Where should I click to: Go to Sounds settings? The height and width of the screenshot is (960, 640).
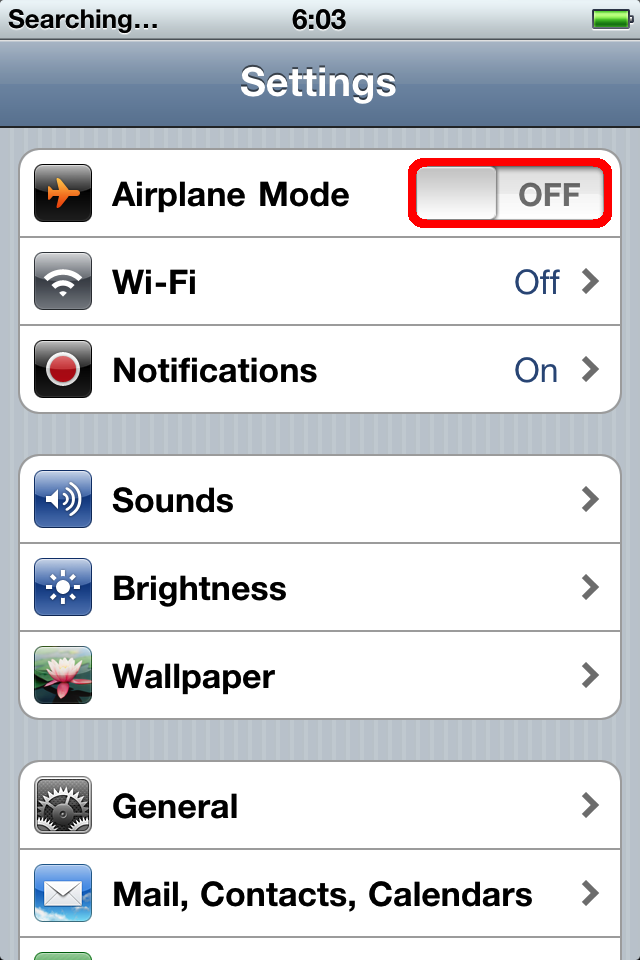click(320, 500)
